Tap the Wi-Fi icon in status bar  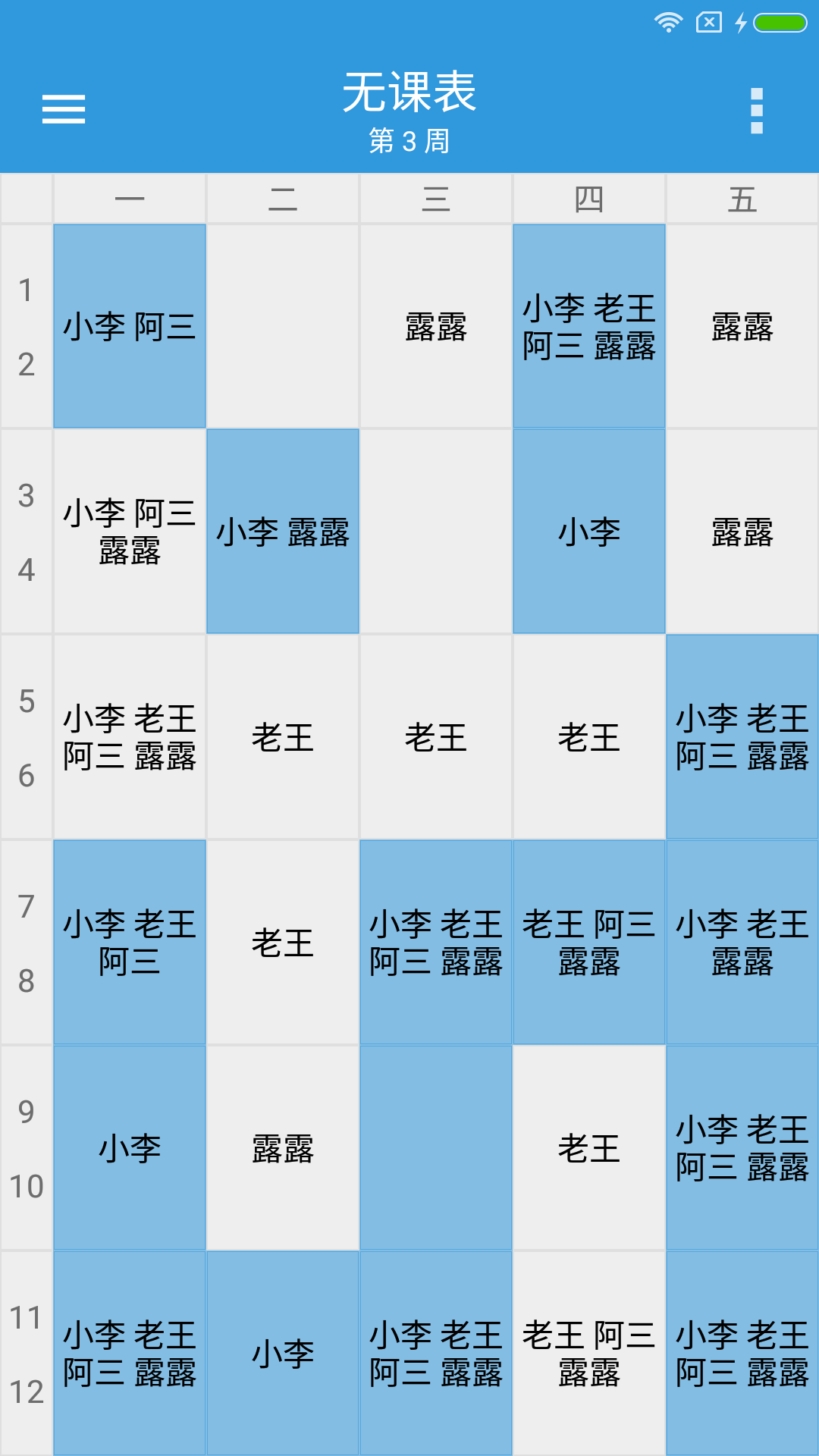coord(668,22)
